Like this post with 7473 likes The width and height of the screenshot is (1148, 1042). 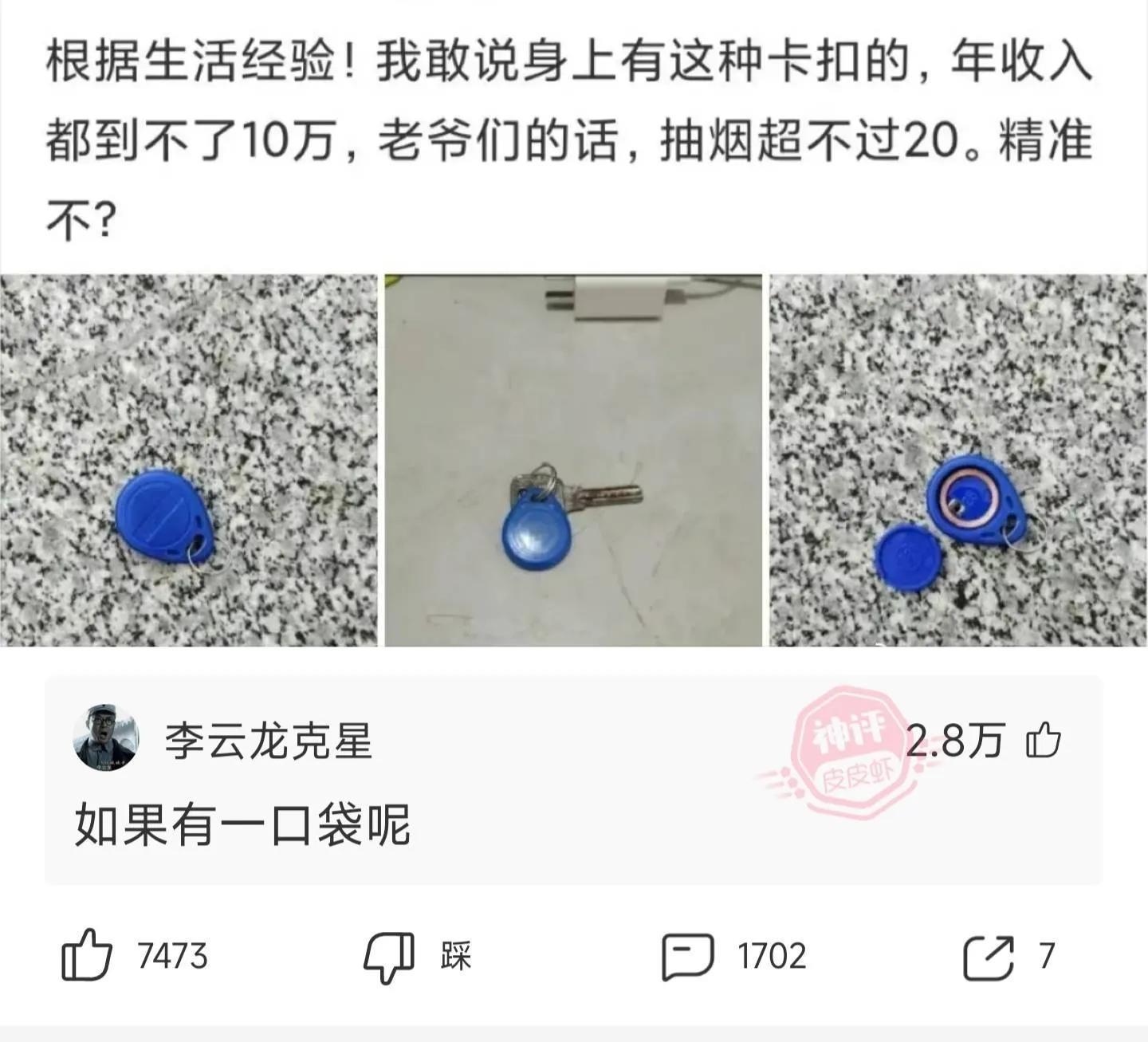click(x=88, y=955)
